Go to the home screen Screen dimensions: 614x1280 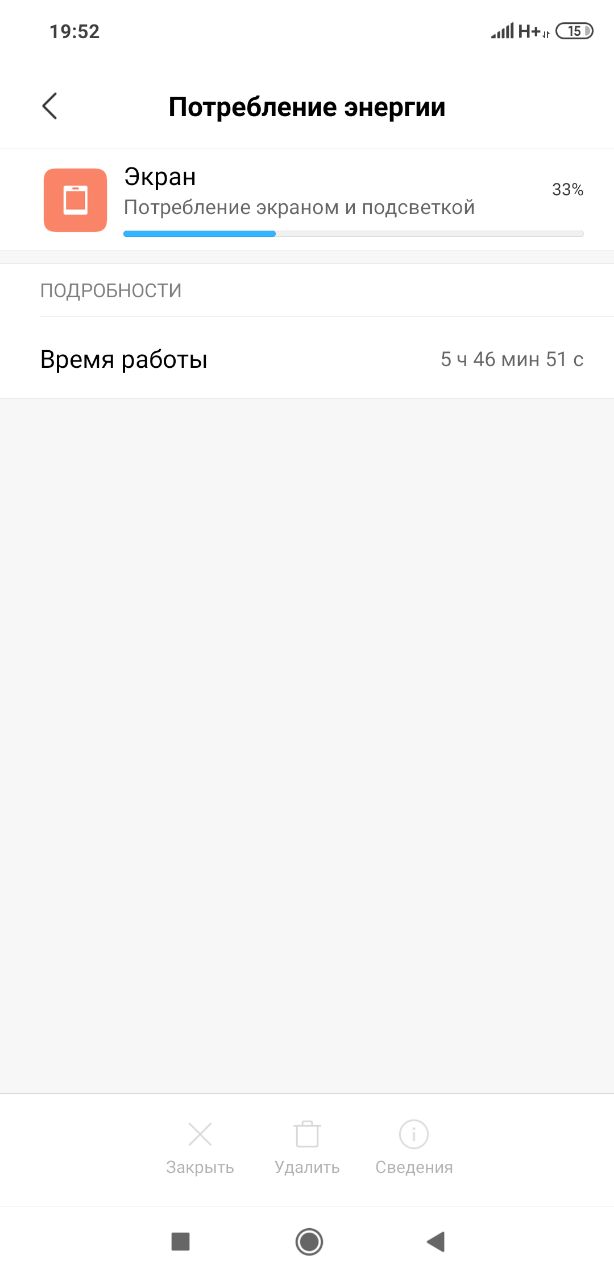point(309,1242)
